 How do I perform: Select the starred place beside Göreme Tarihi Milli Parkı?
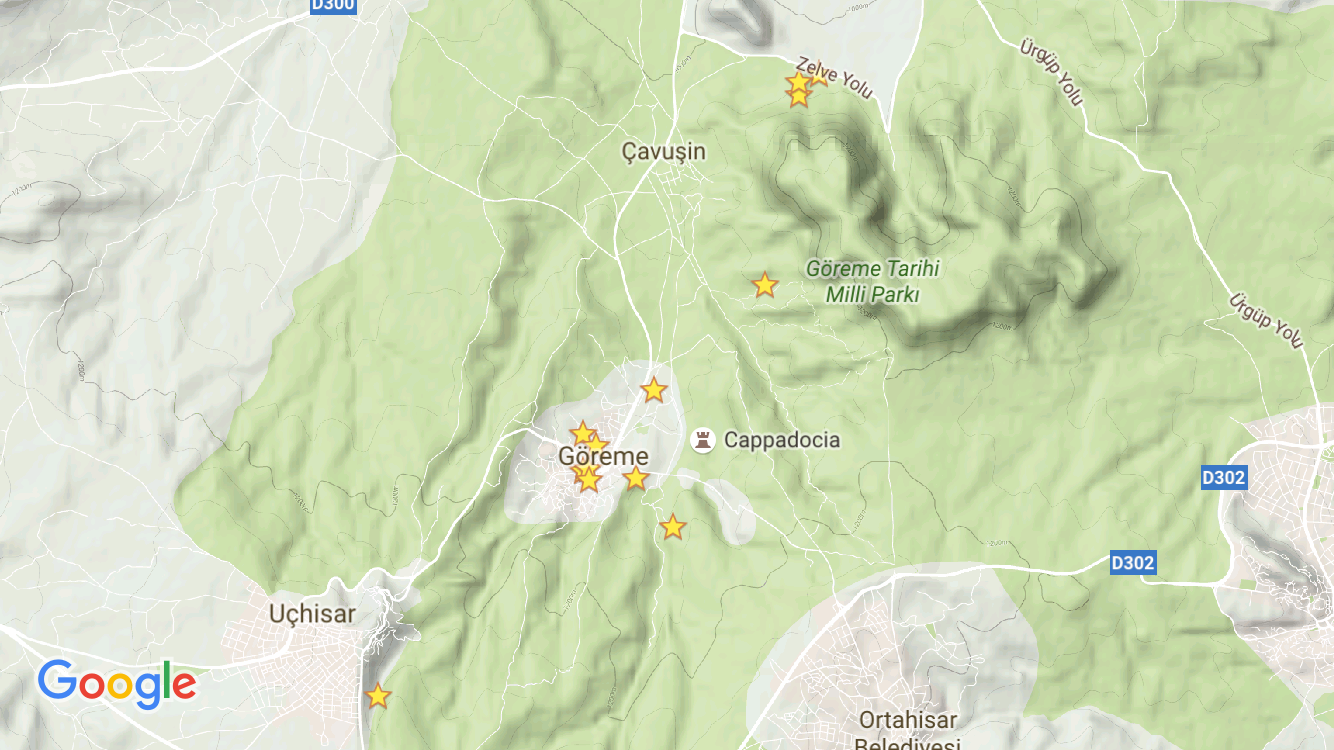(765, 285)
